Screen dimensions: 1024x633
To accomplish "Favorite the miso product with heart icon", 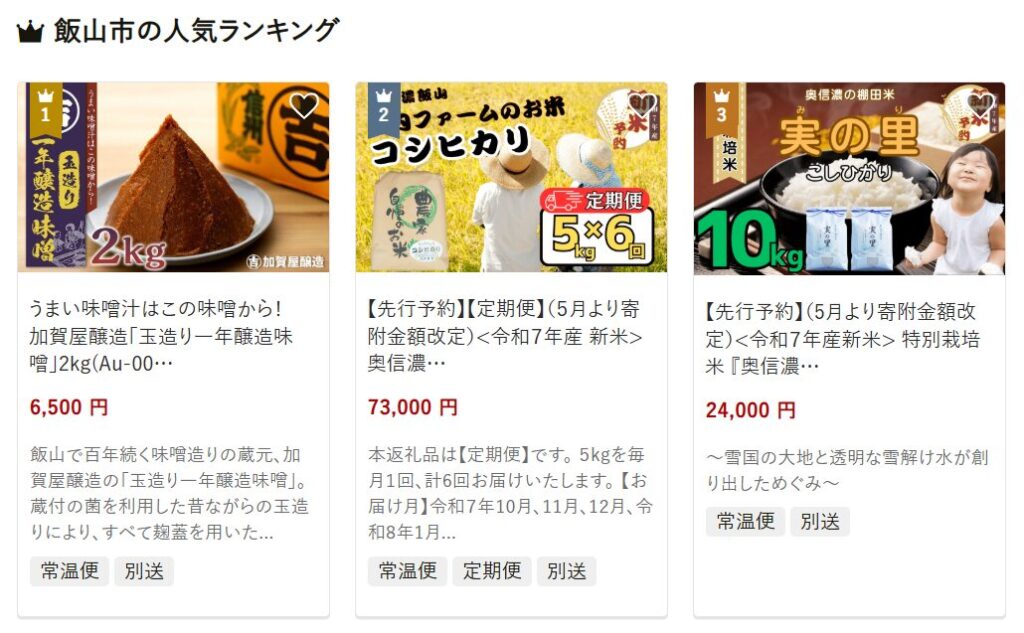I will point(303,105).
